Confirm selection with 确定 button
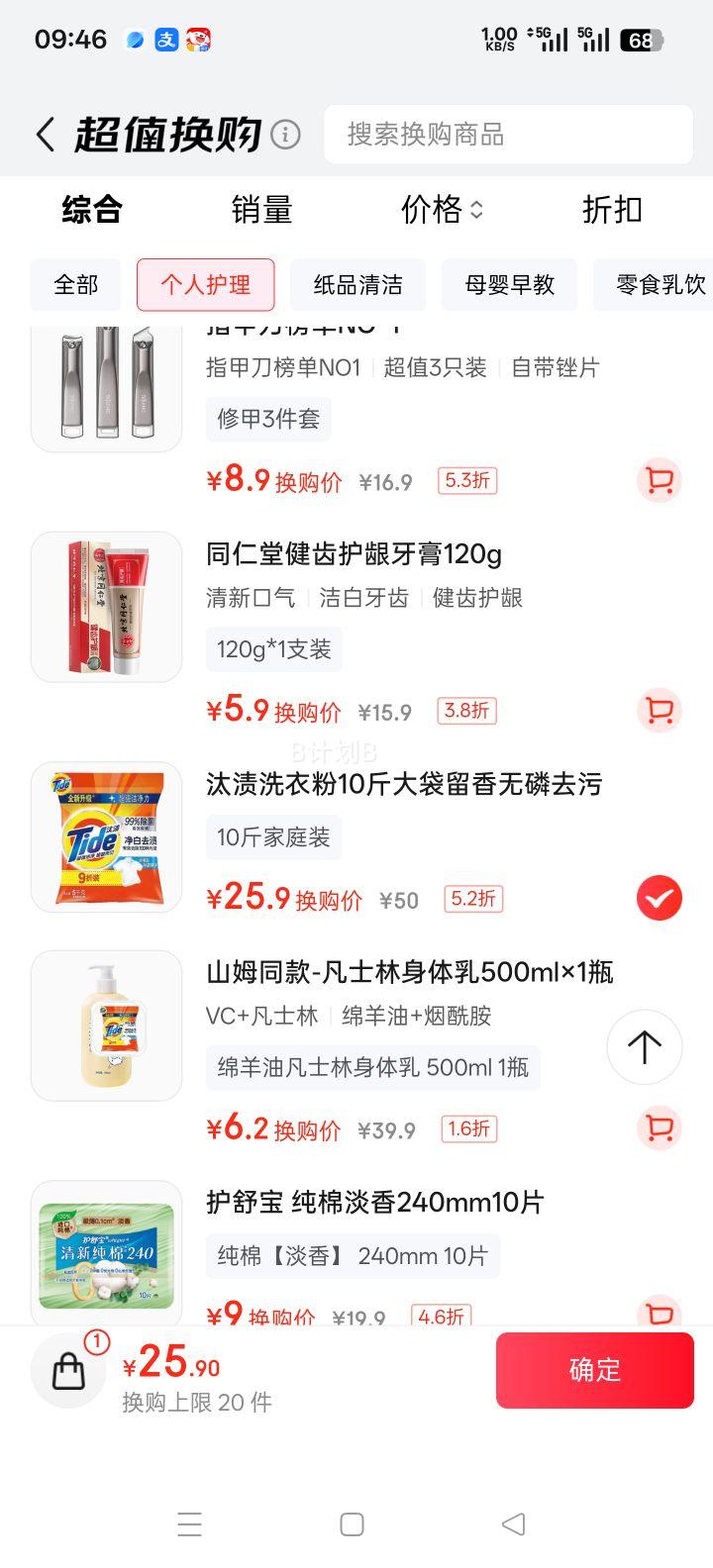Screen dimensions: 713x1568 (x=594, y=1370)
